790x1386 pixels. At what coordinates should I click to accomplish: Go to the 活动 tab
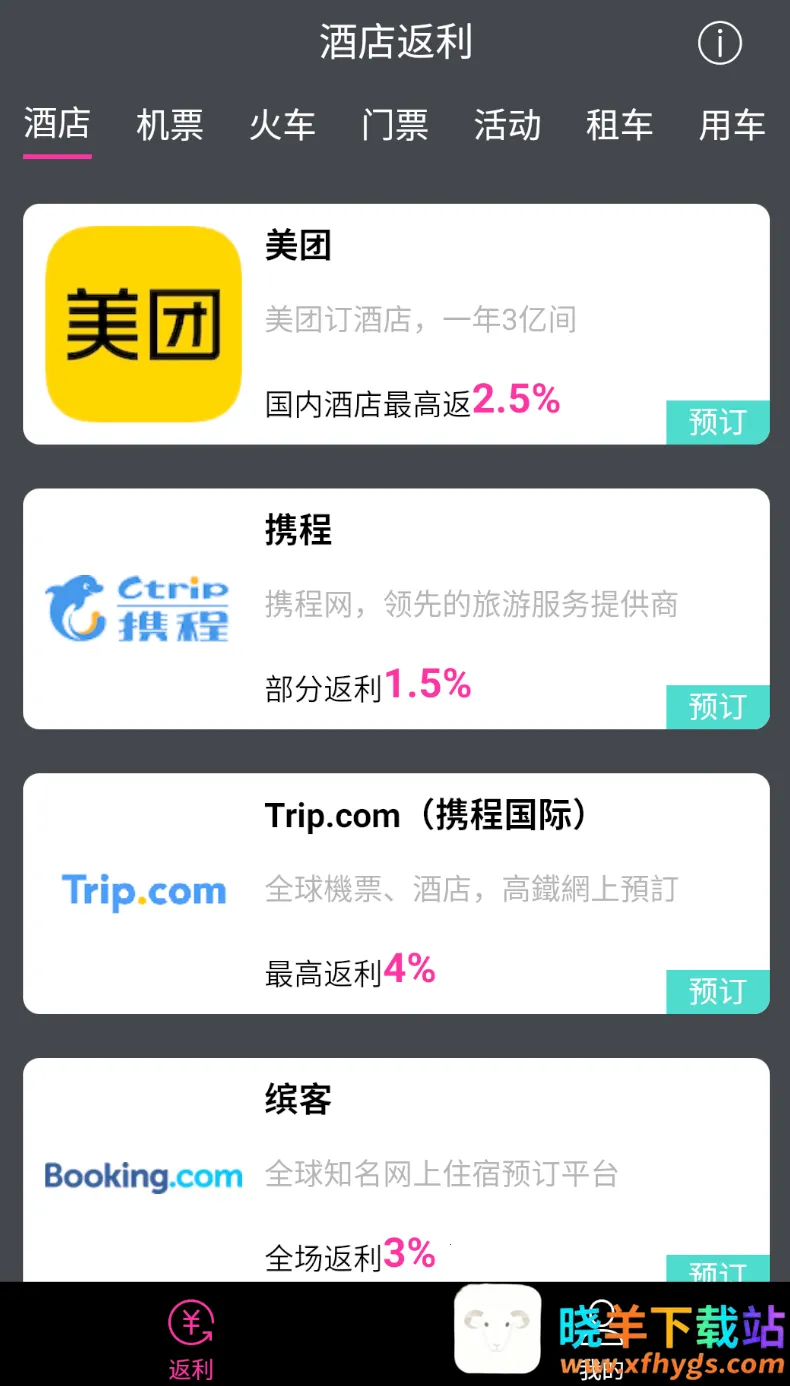(507, 125)
